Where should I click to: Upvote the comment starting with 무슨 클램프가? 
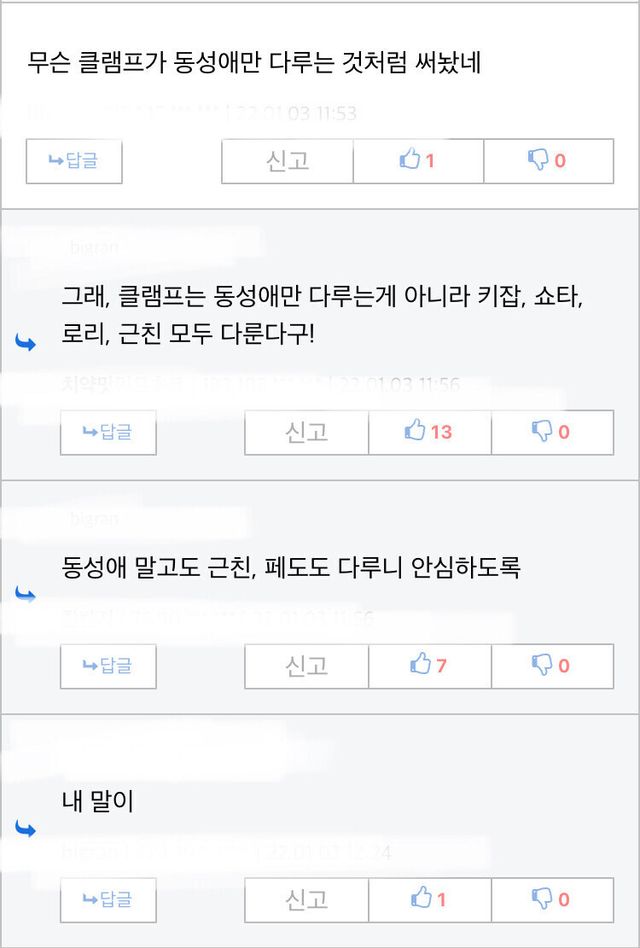point(418,161)
